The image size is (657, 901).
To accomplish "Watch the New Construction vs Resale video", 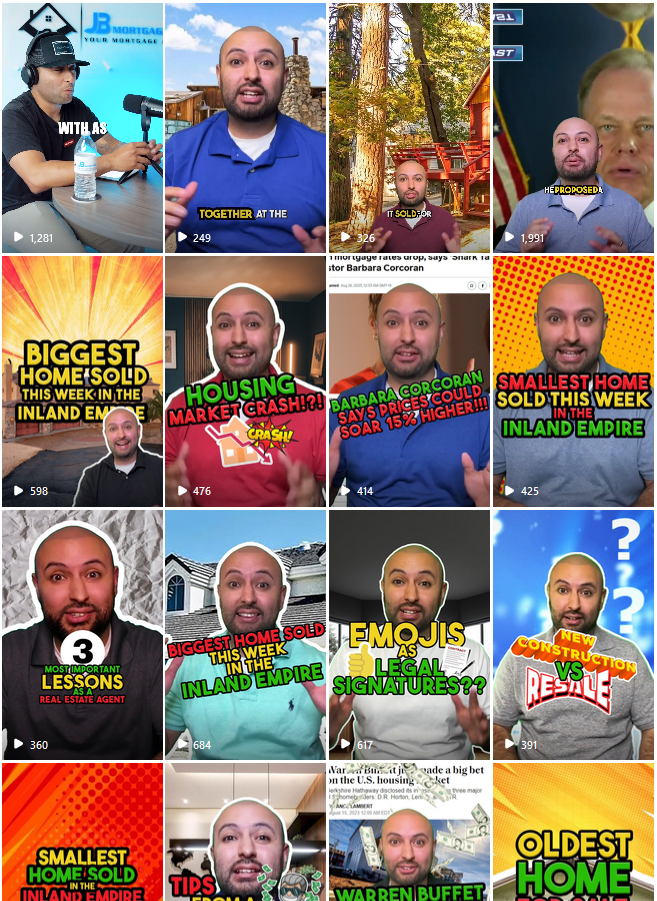I will 573,635.
